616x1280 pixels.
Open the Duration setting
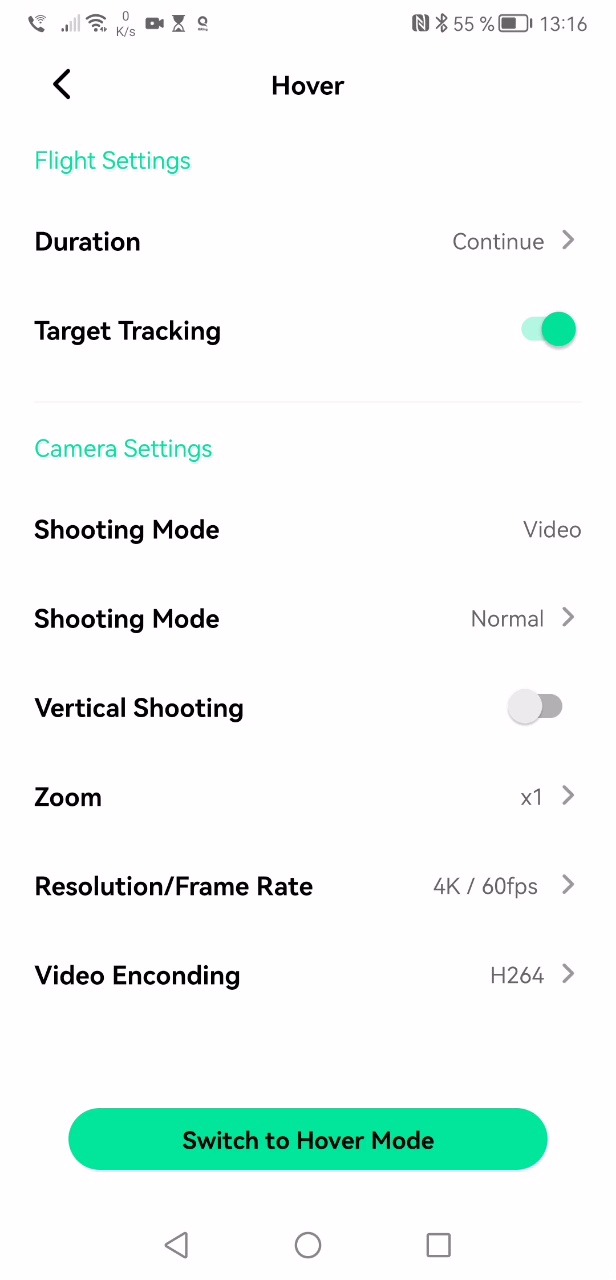coord(308,242)
